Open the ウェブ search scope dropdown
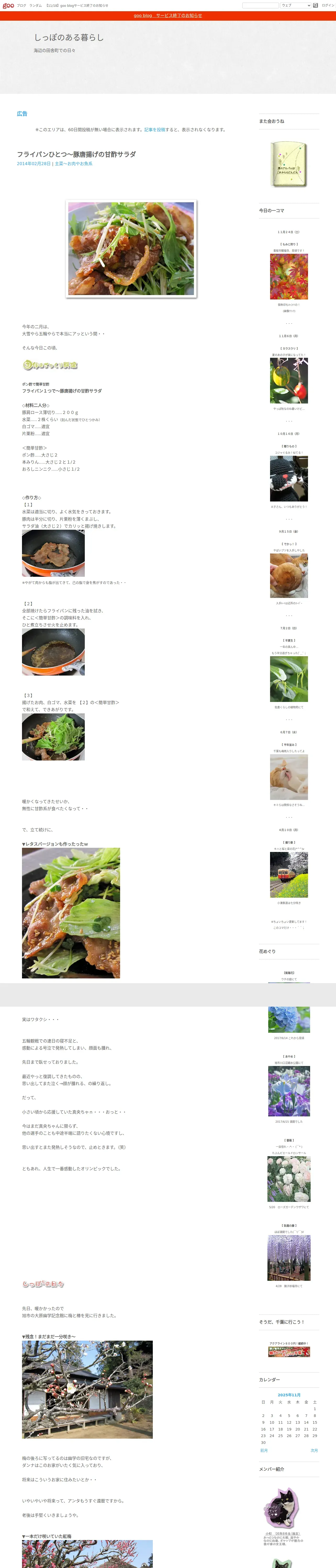336x1568 pixels. (296, 5)
